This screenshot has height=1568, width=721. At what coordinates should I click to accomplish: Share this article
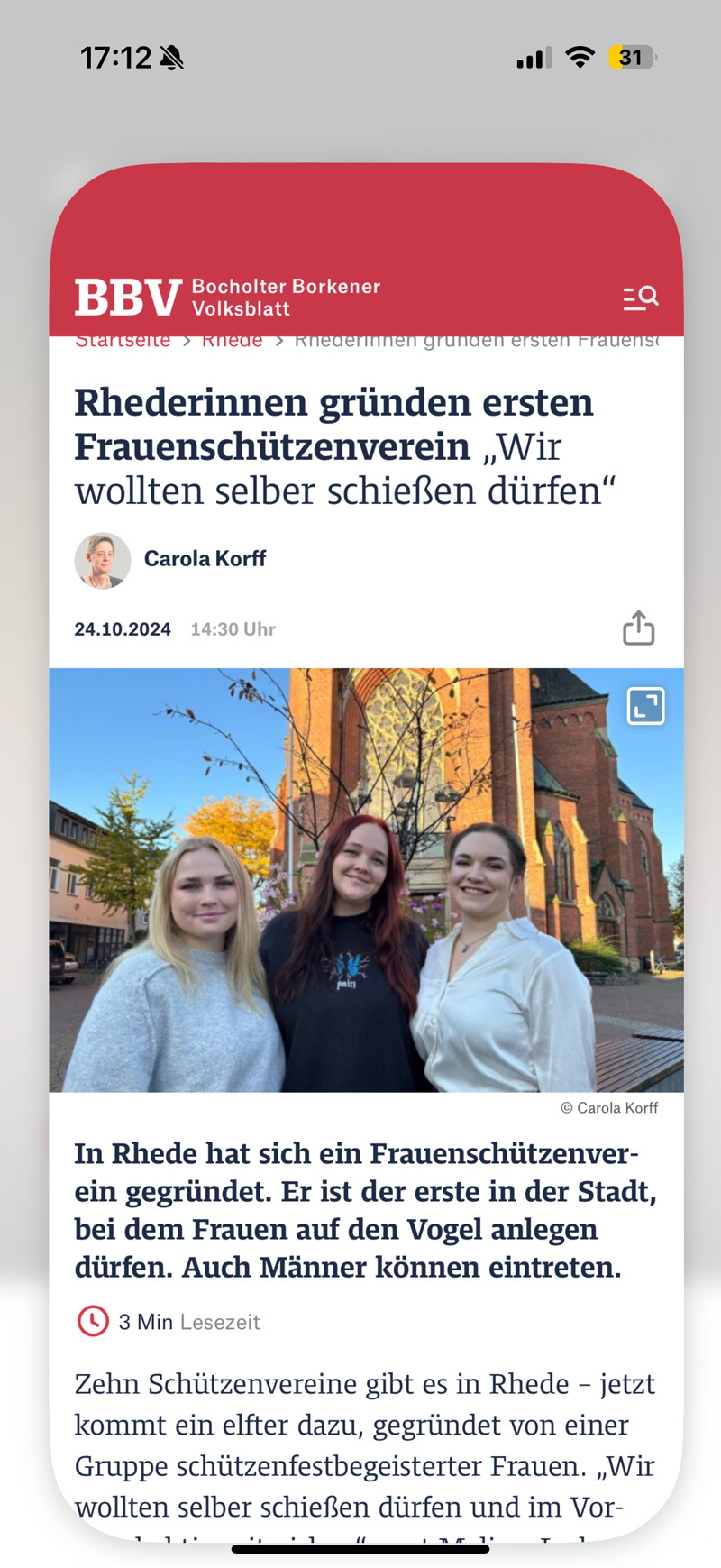pyautogui.click(x=639, y=628)
